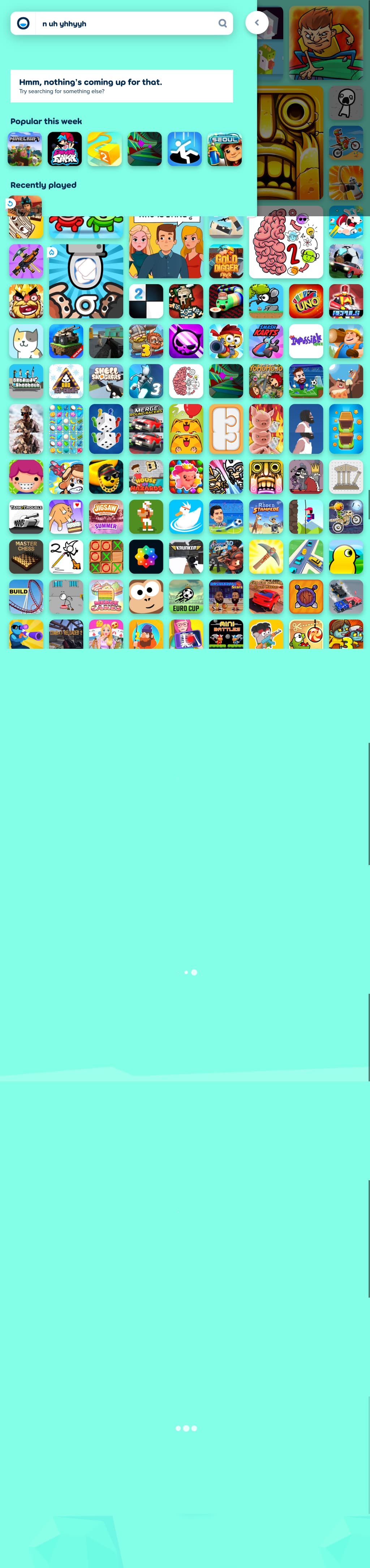Tap the magnifier search icon
370x1568 pixels.
223,23
